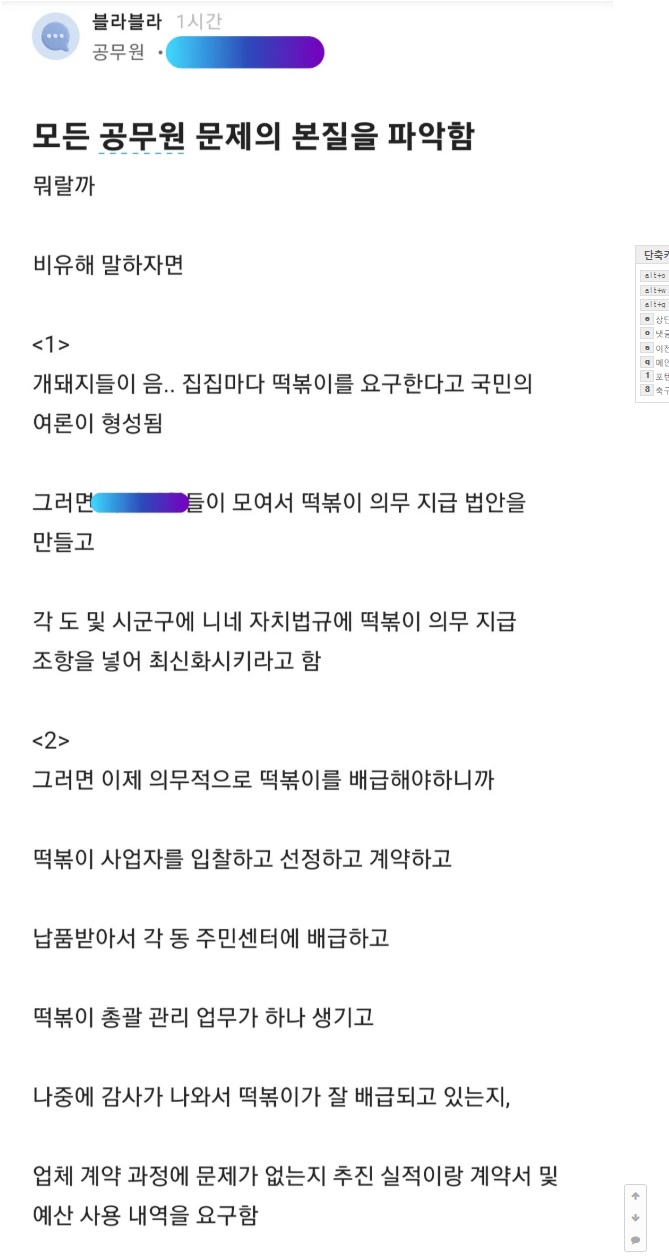669x1257 pixels.
Task: Jump to top with the up arrow
Action: pyautogui.click(x=635, y=1196)
